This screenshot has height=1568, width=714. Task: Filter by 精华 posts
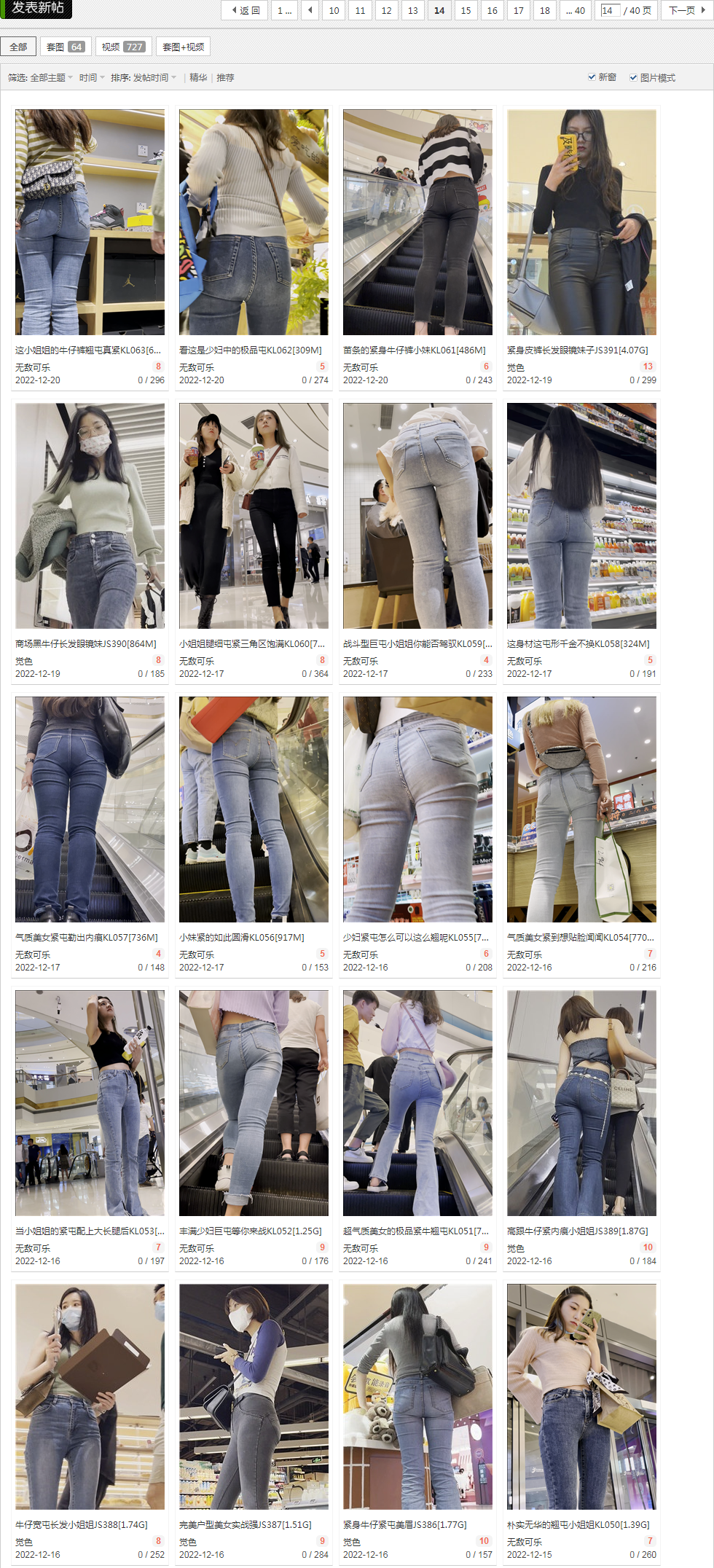(198, 77)
